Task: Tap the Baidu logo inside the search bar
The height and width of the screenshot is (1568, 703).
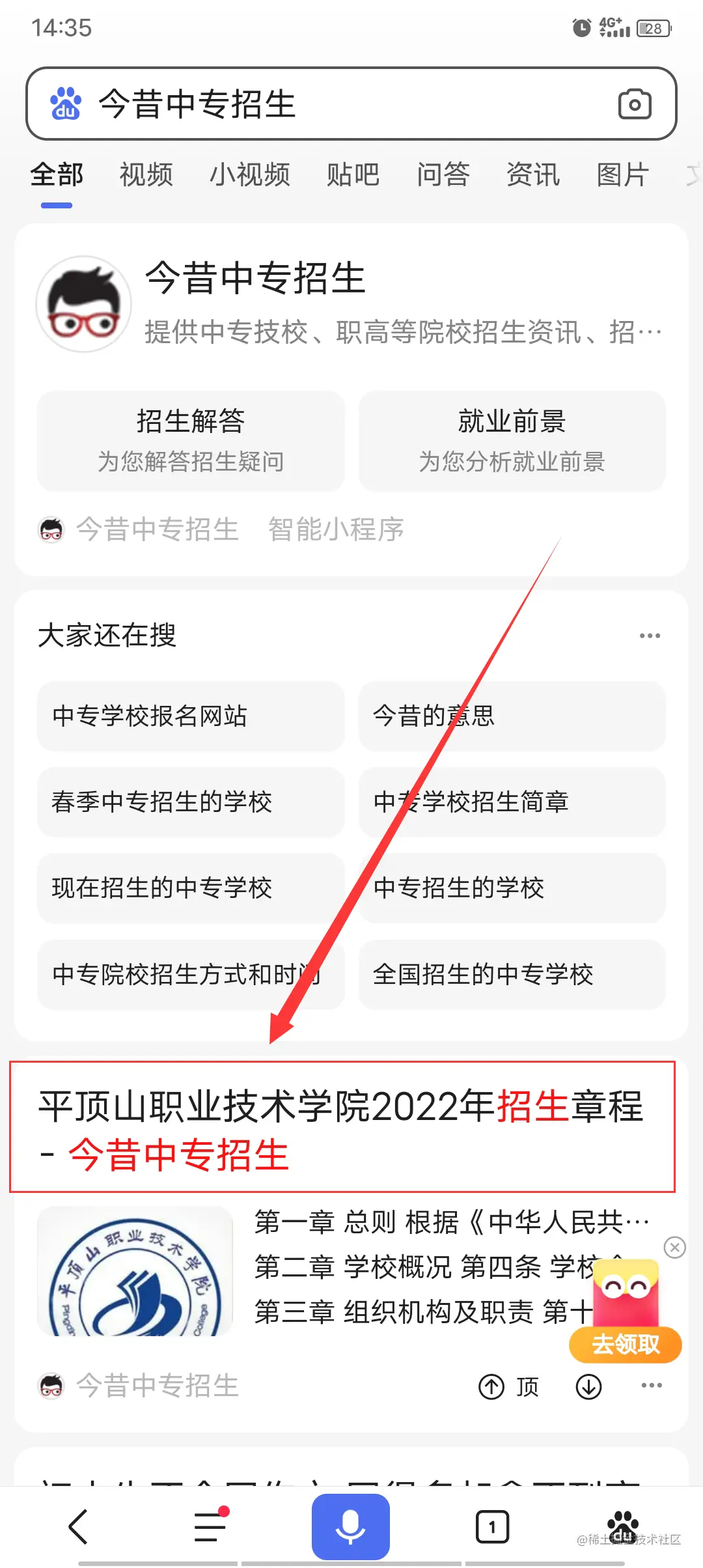Action: (x=66, y=104)
